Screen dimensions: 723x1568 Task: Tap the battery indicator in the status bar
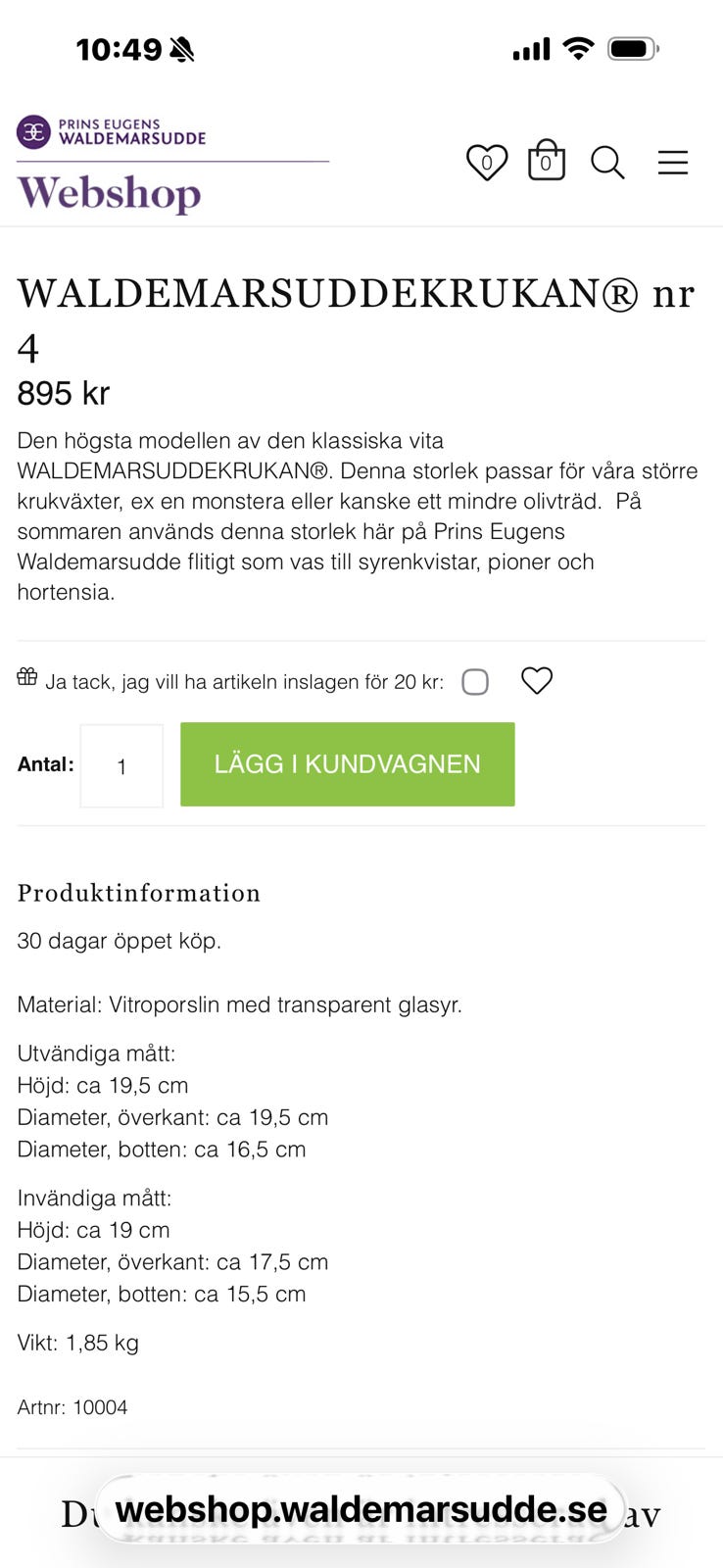pyautogui.click(x=633, y=46)
